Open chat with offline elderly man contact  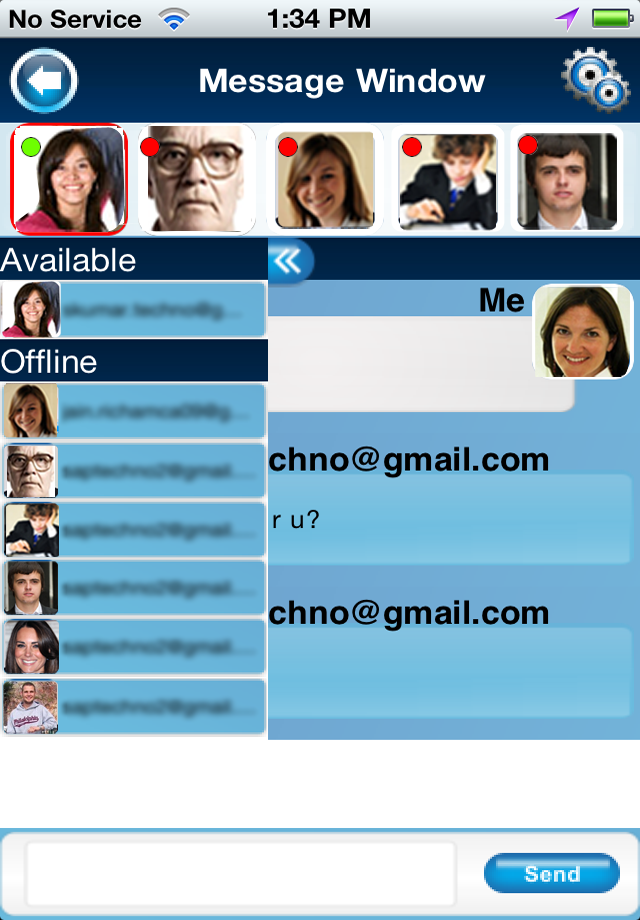(x=134, y=470)
